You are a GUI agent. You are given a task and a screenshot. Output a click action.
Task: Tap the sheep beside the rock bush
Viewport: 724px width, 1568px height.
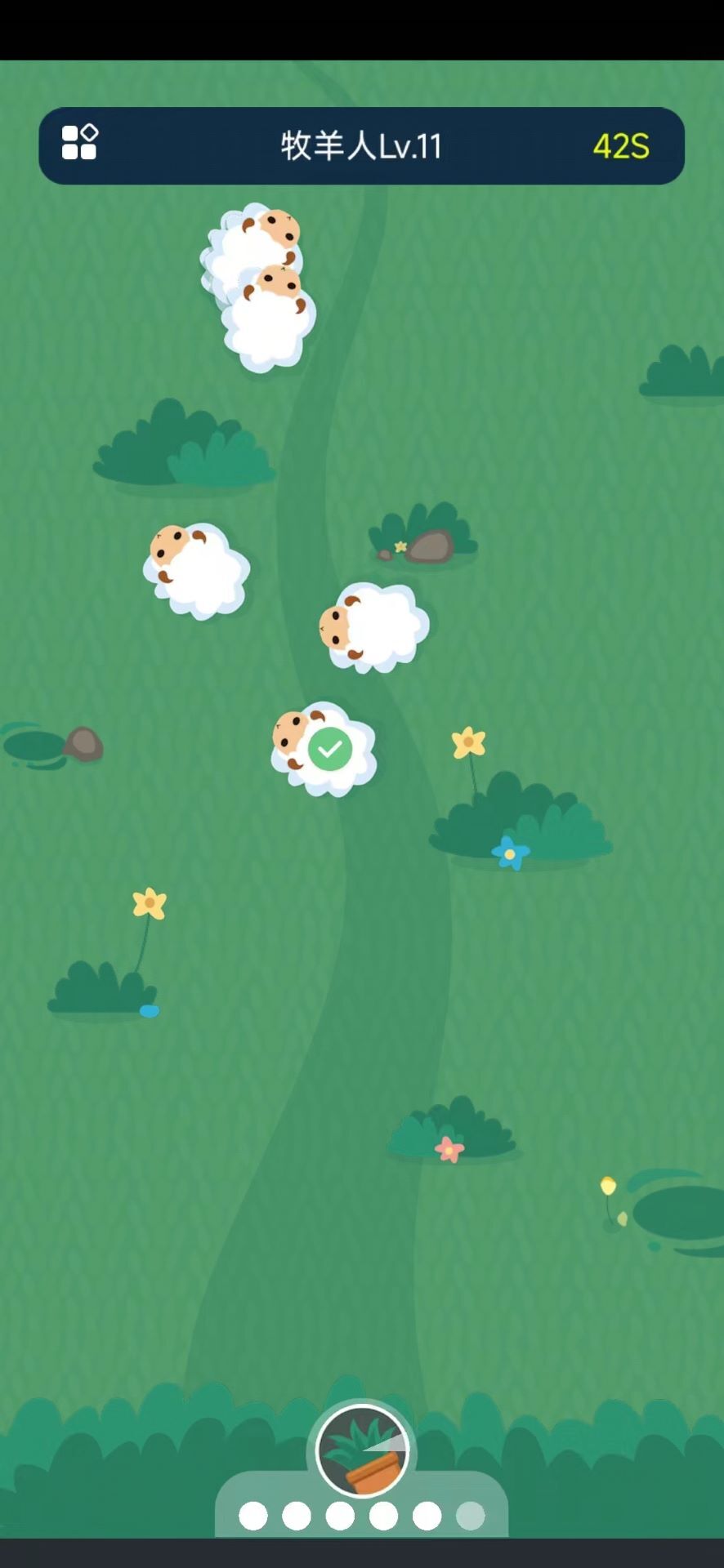(374, 627)
